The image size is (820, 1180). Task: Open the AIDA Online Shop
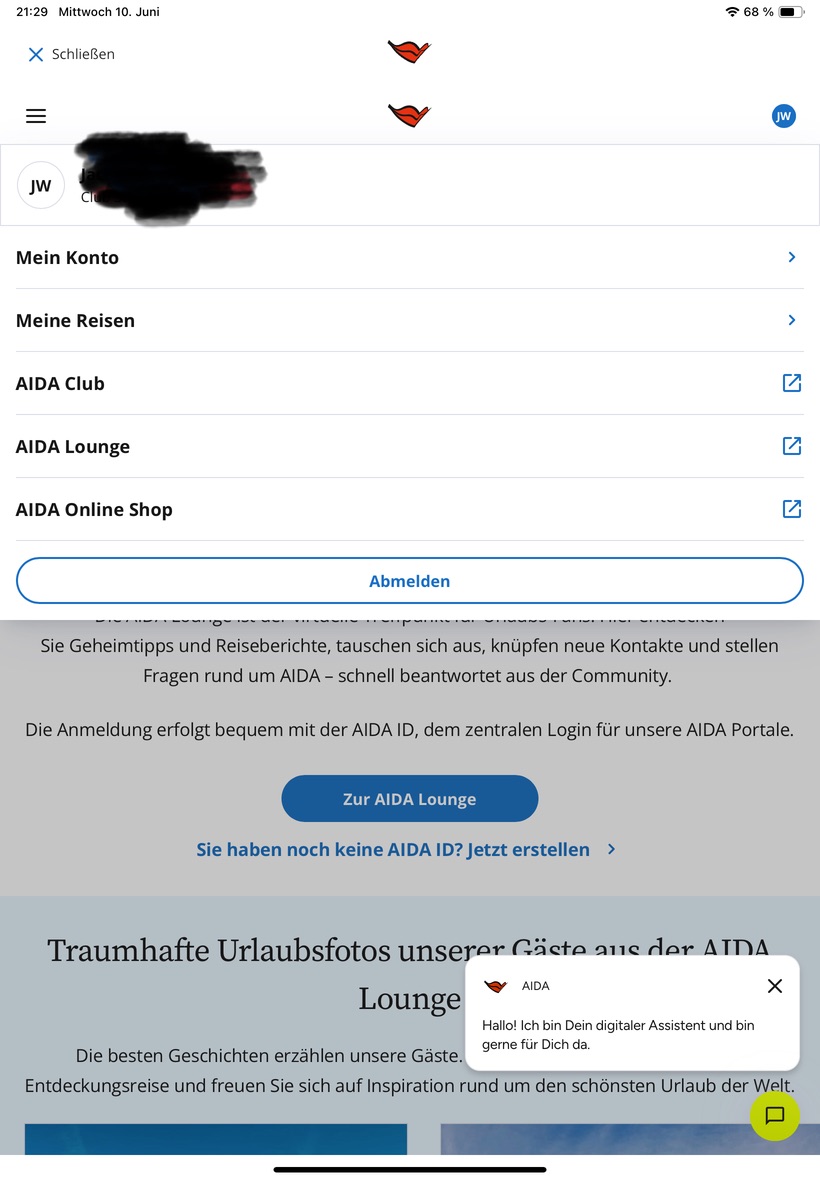pyautogui.click(x=409, y=509)
